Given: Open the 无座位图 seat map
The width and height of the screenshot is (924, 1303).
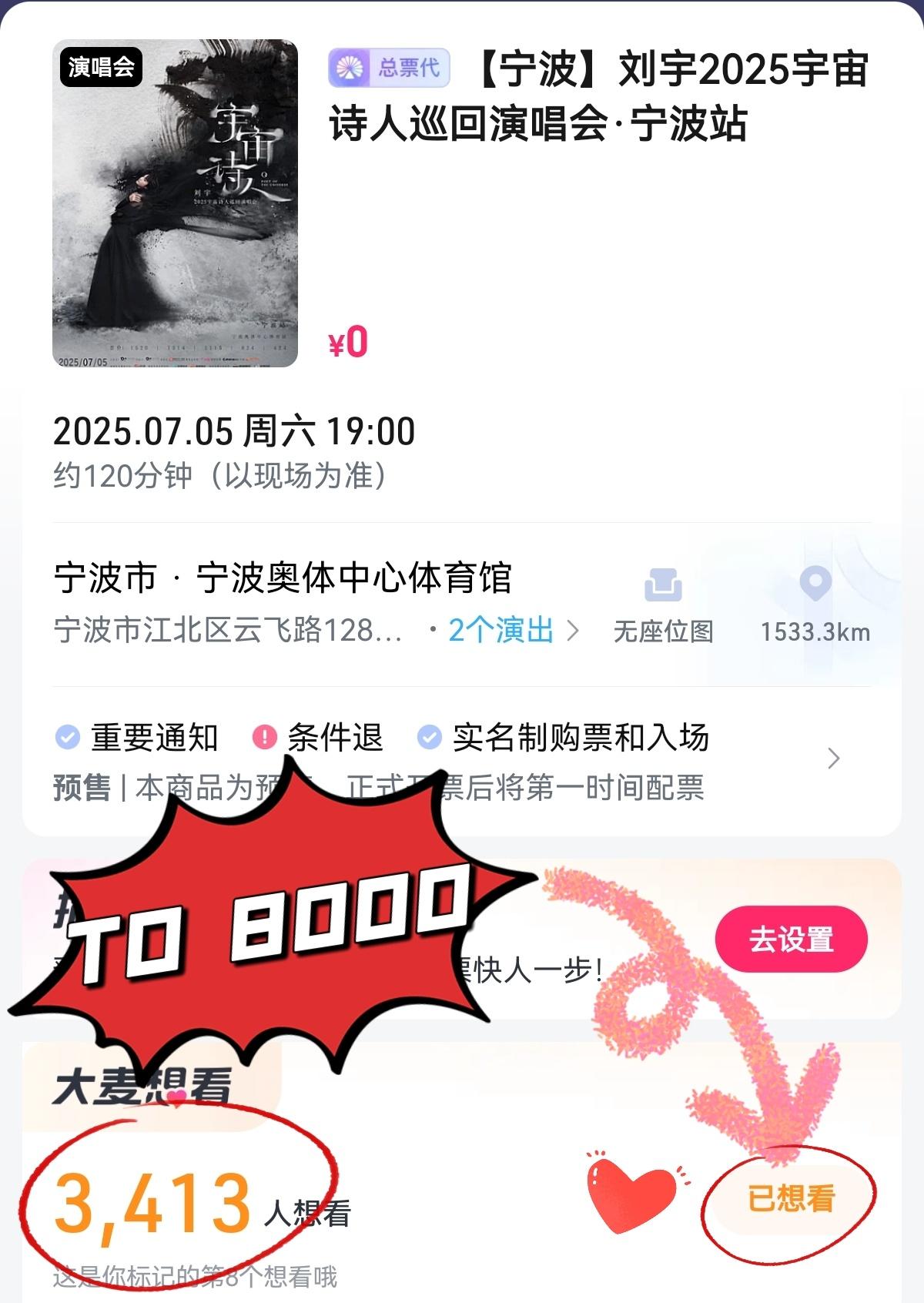Looking at the screenshot, I should [x=663, y=606].
